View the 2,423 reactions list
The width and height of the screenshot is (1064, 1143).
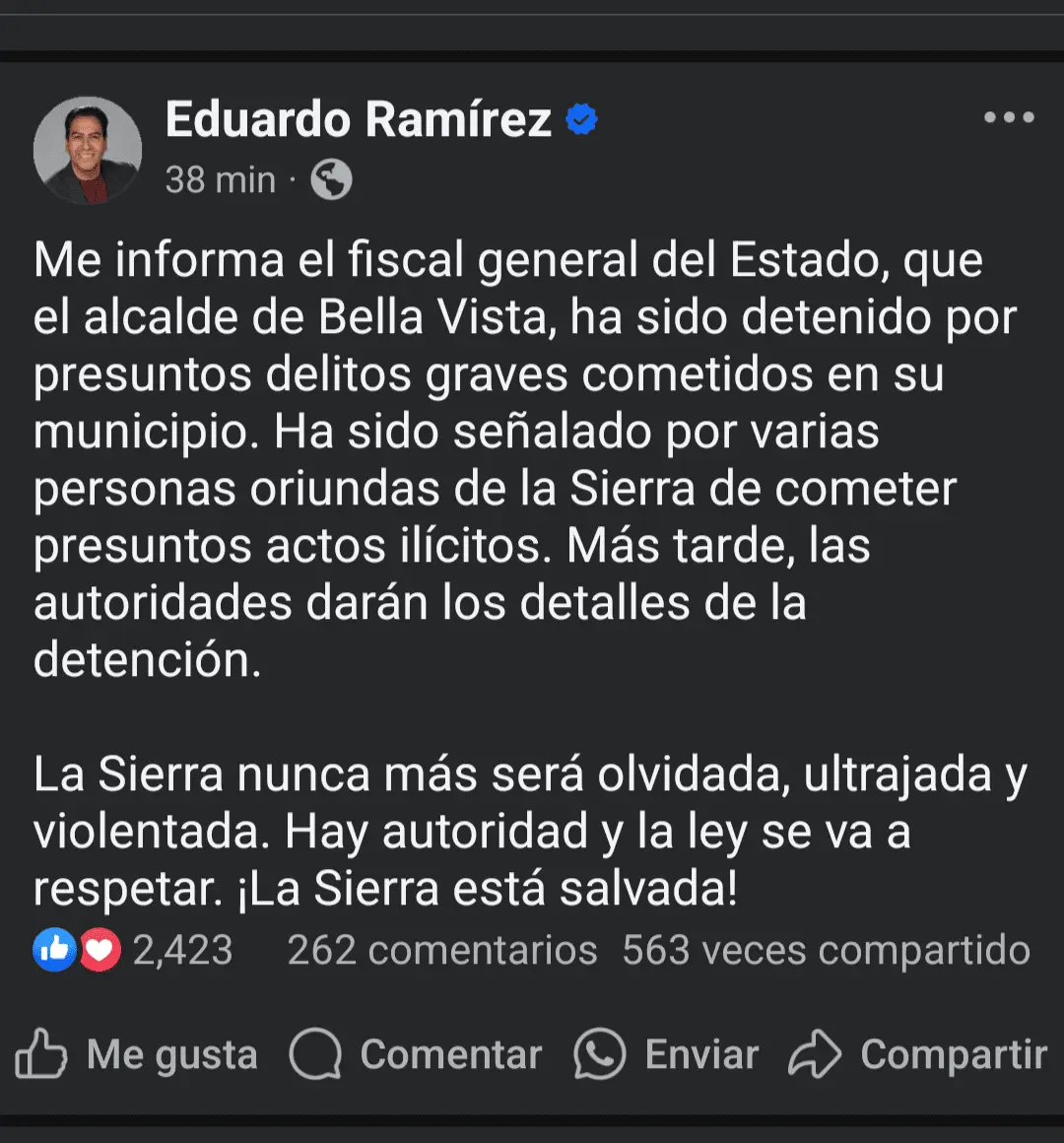[x=134, y=951]
